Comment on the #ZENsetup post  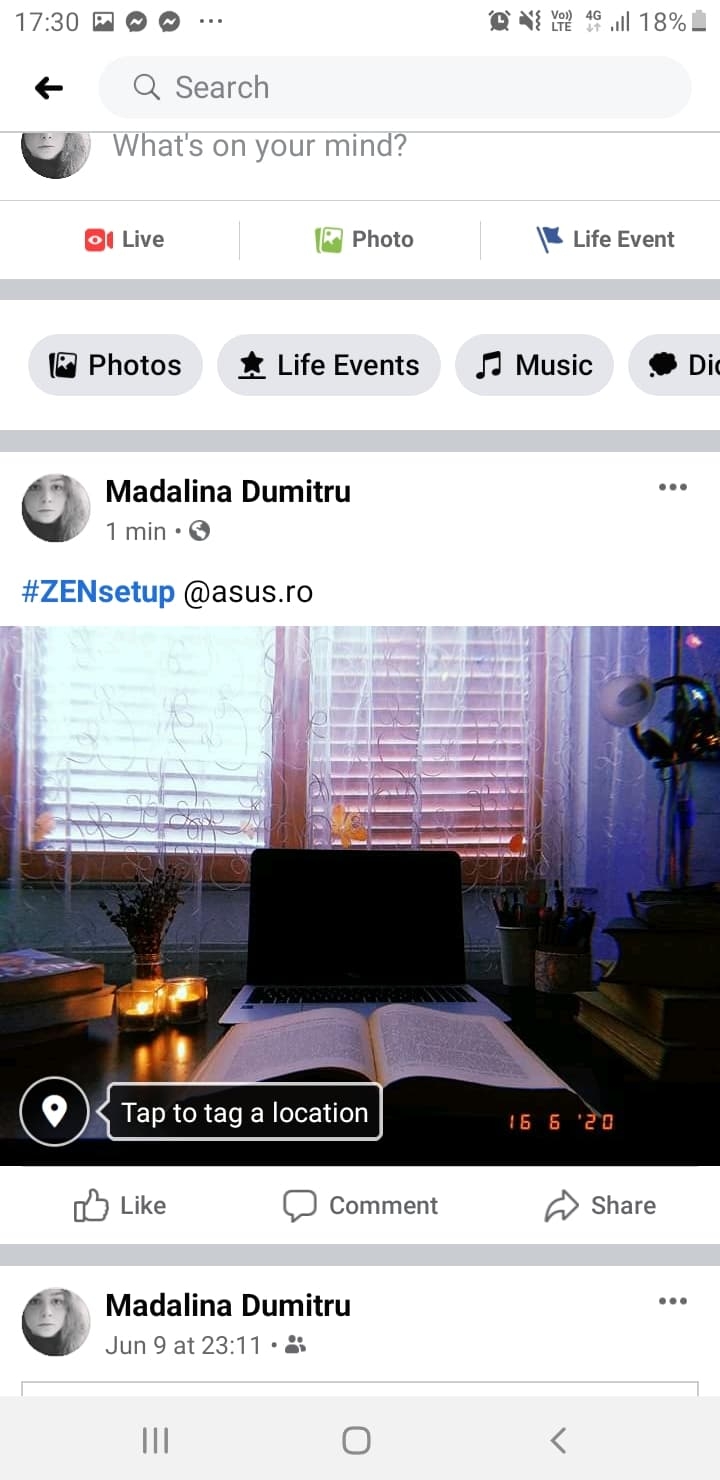(x=361, y=1206)
